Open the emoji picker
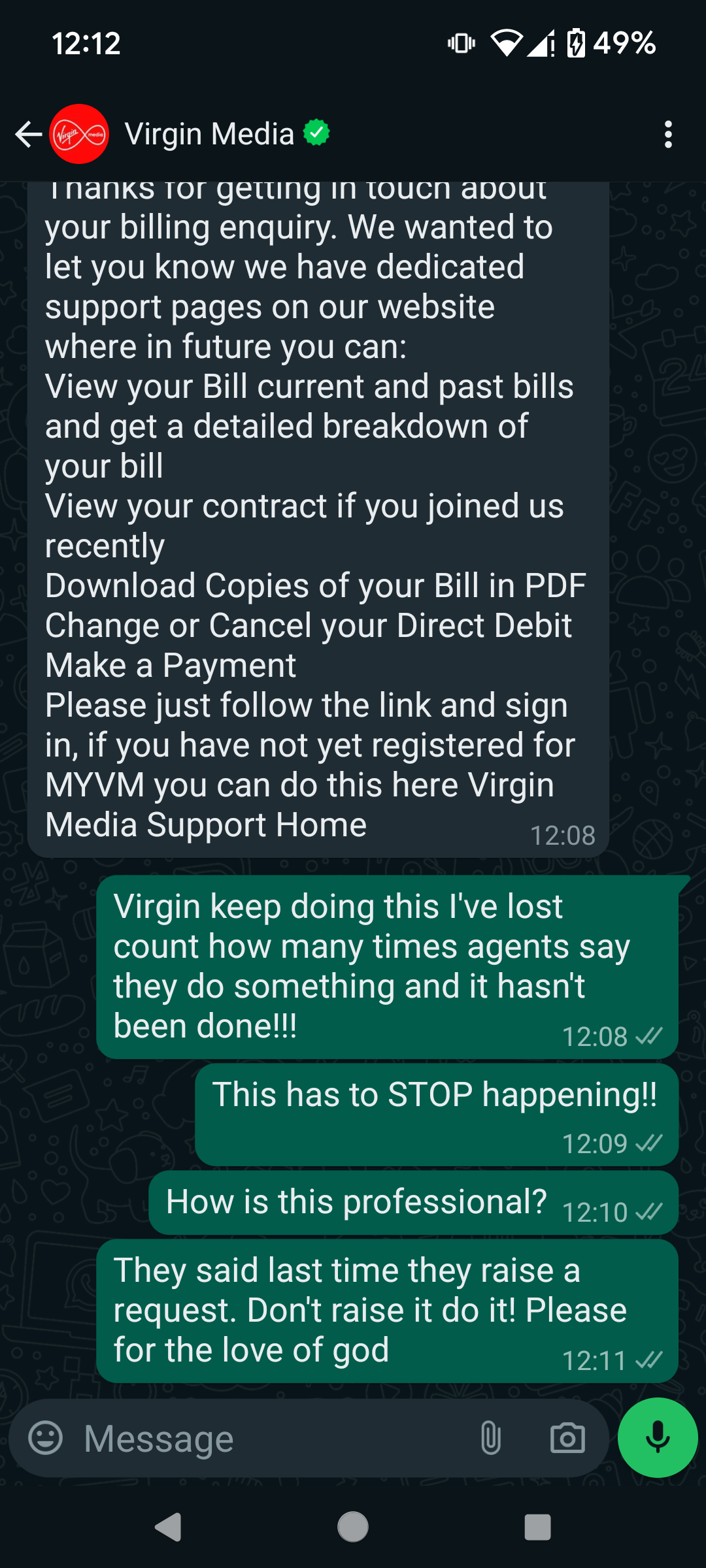This screenshot has width=706, height=1568. [46, 1438]
